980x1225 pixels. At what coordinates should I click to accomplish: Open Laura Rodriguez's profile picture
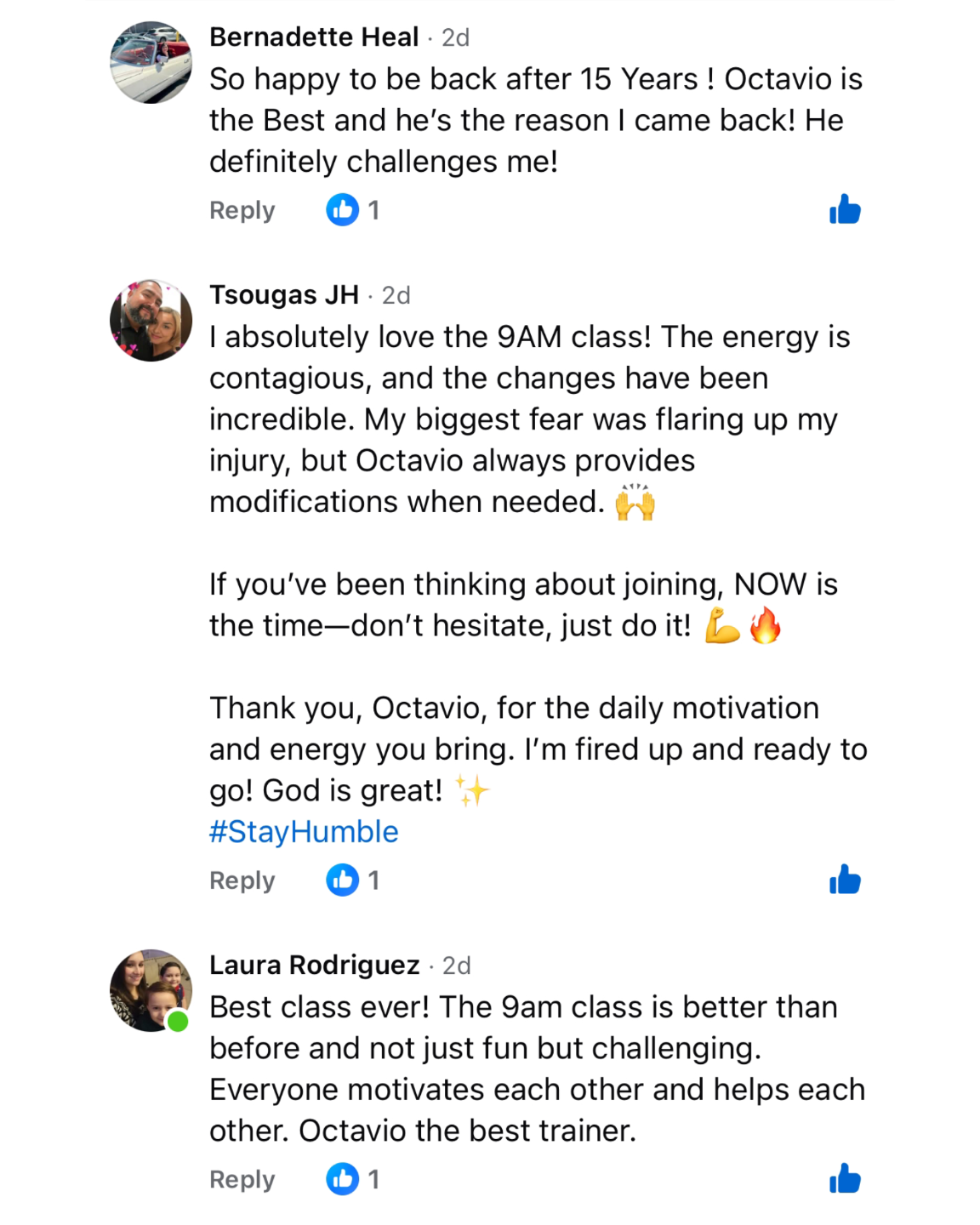point(151,990)
